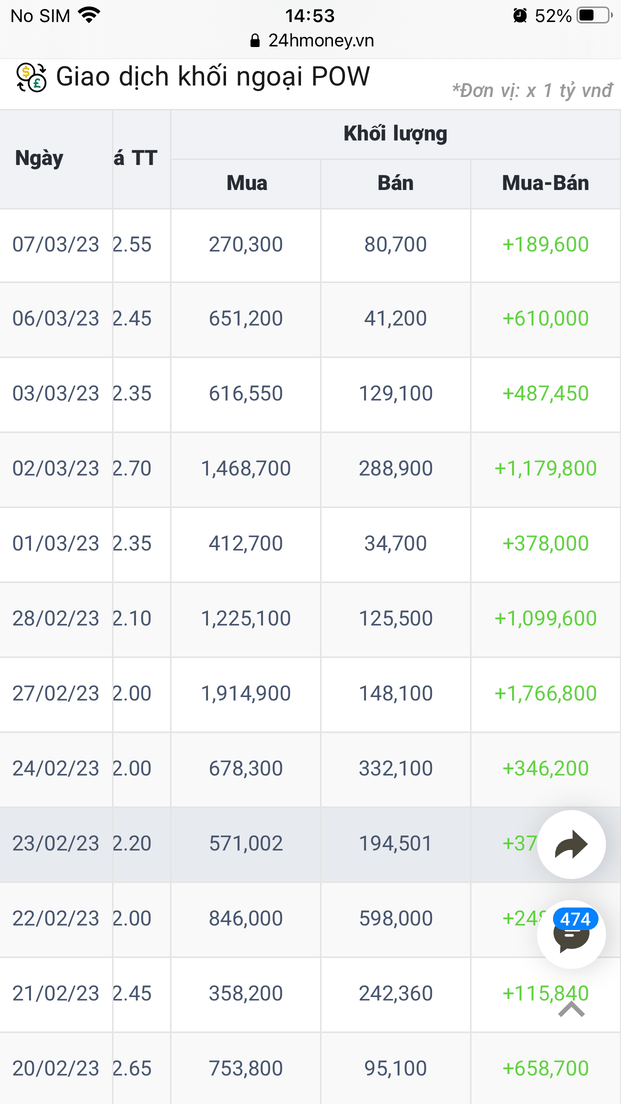Viewport: 621px width, 1104px height.
Task: Tap the 24hmoney.vn address bar
Action: pos(310,41)
